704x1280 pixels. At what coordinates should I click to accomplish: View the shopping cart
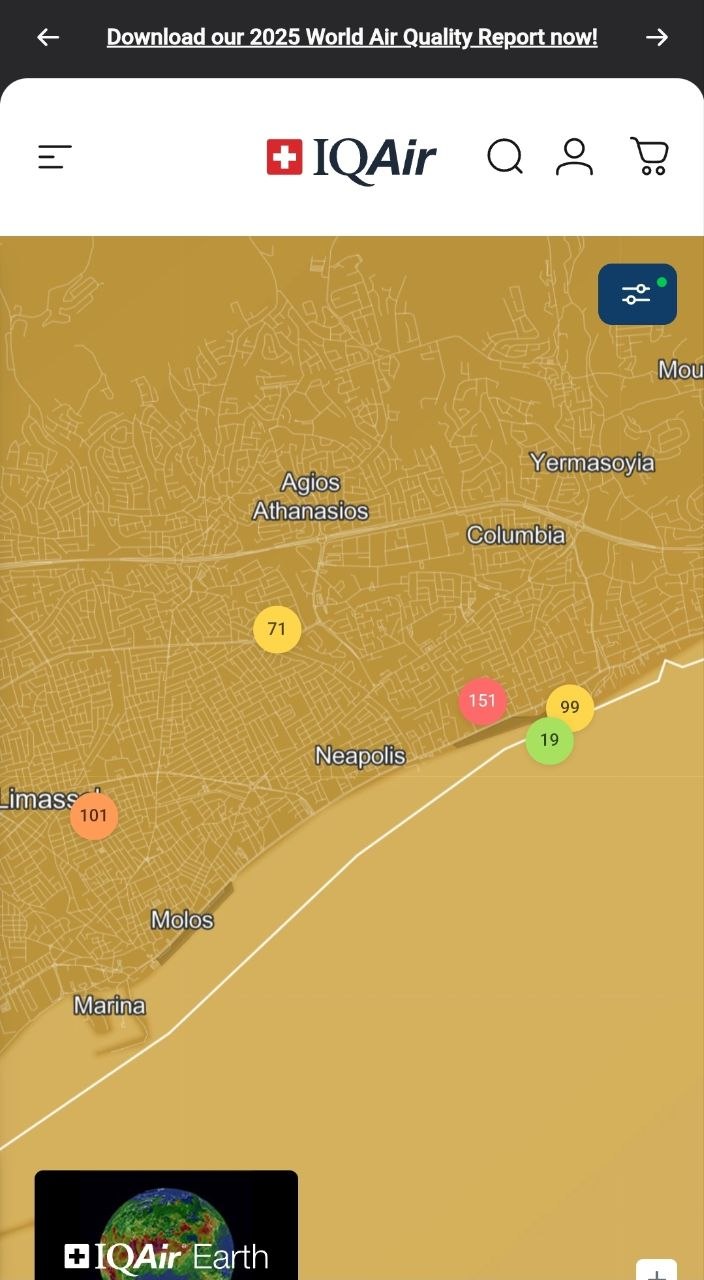pos(650,157)
